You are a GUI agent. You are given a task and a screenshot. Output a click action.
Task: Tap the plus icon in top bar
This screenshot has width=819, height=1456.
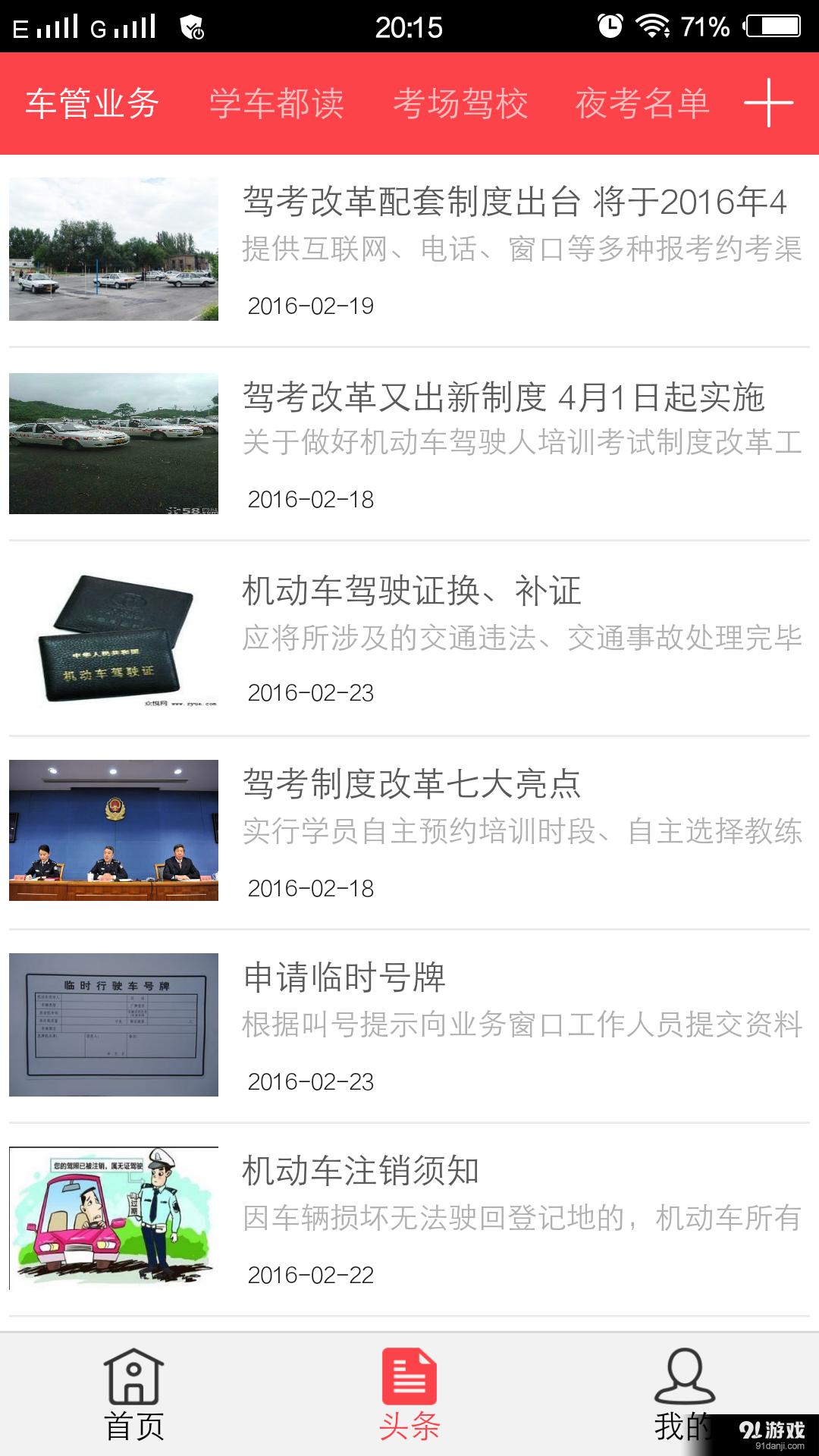click(767, 102)
